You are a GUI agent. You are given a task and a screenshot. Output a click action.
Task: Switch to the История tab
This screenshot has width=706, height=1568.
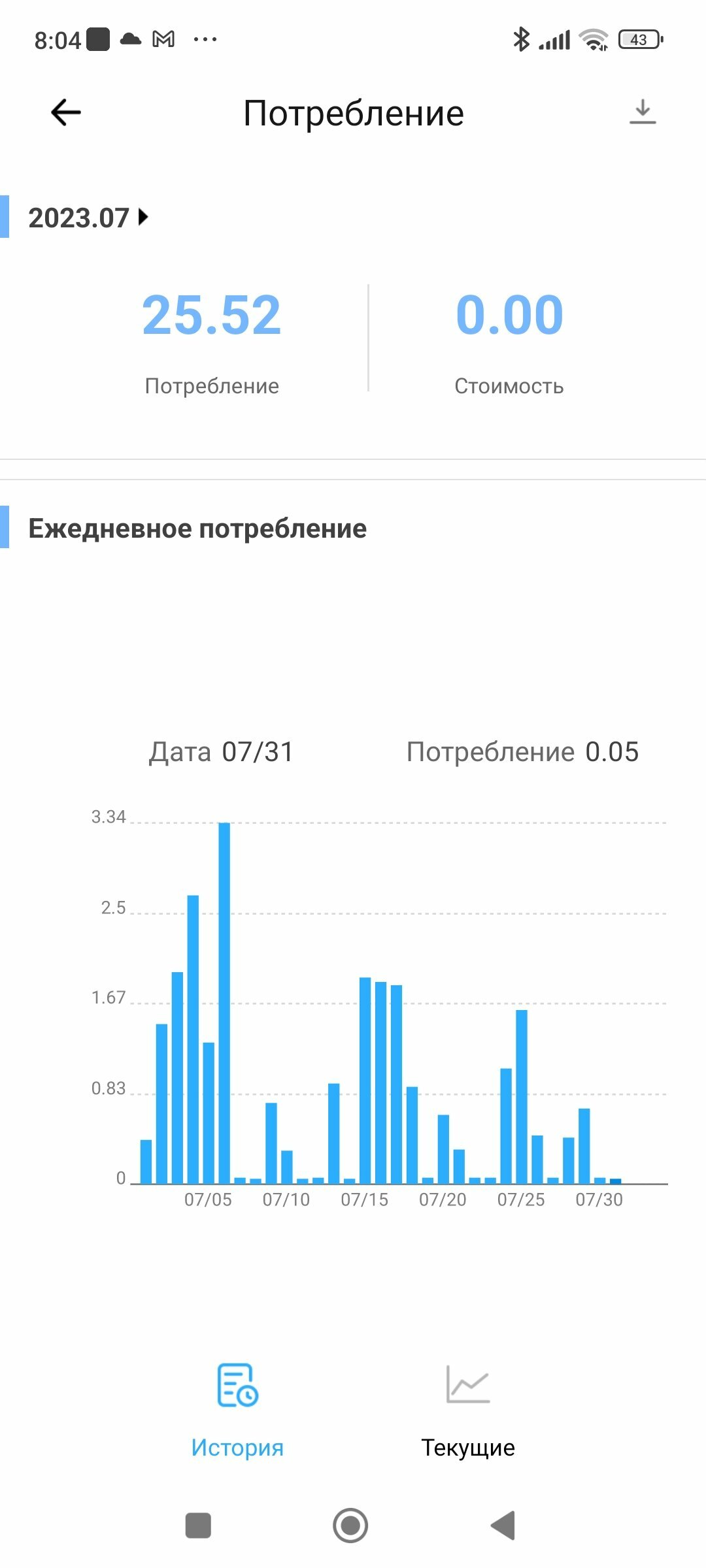237,1410
